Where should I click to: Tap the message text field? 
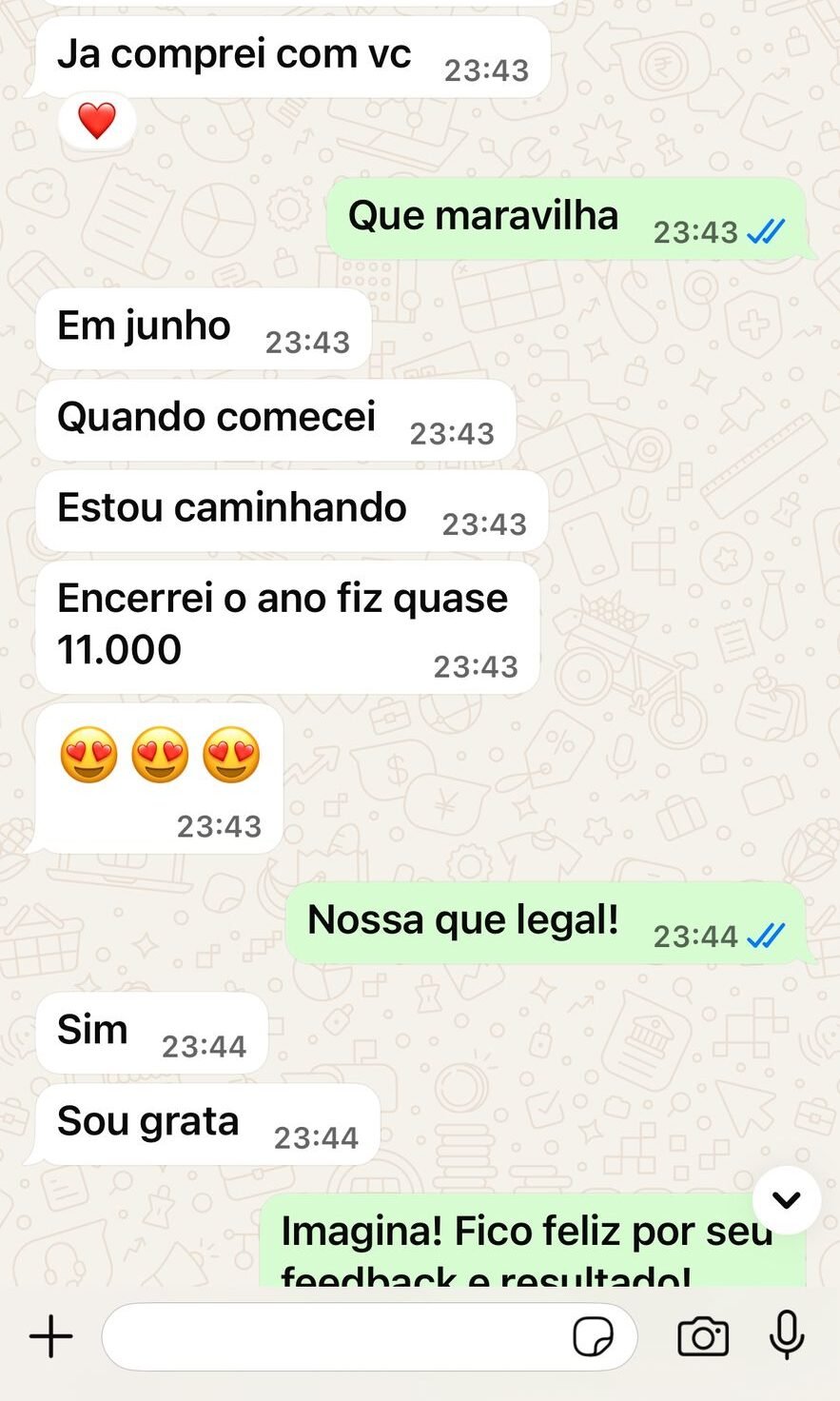(x=333, y=1337)
